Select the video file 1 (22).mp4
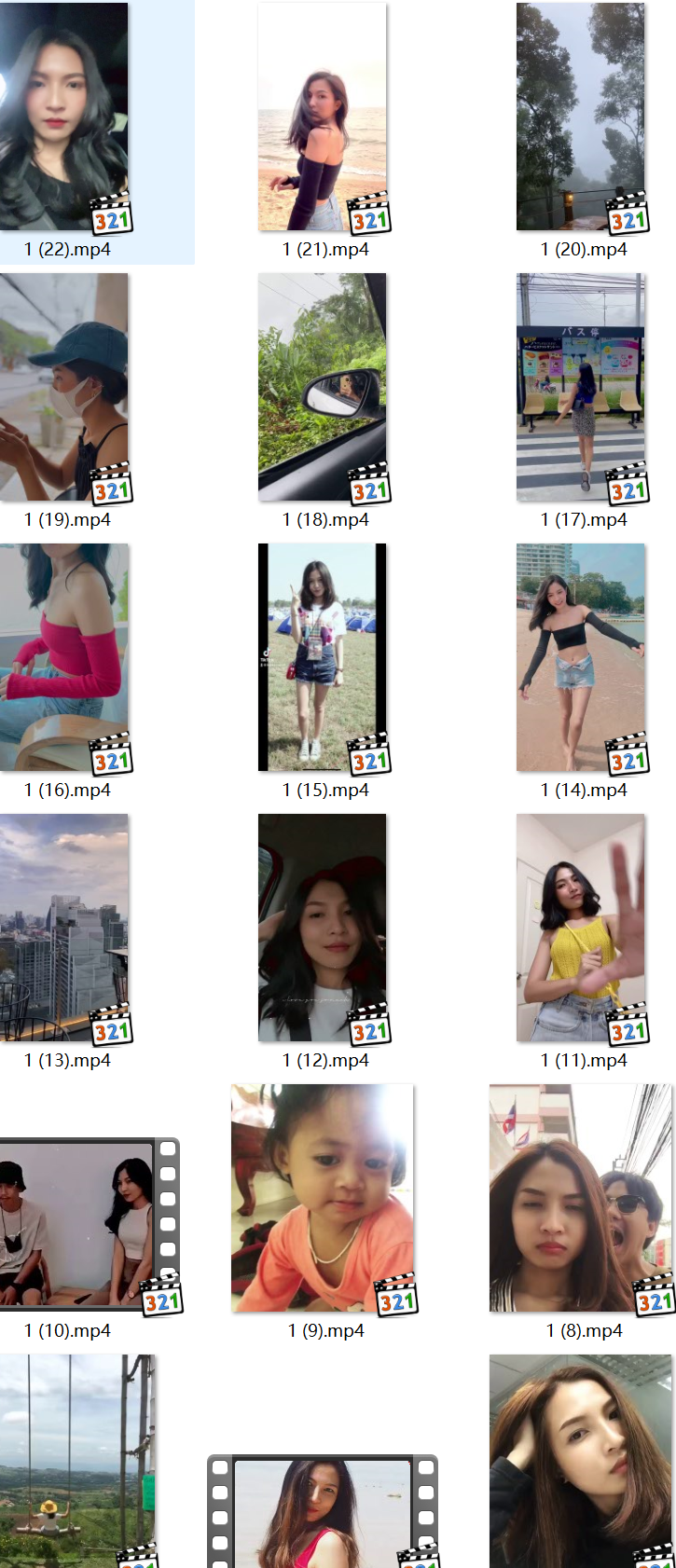The width and height of the screenshot is (676, 1568). point(63,117)
